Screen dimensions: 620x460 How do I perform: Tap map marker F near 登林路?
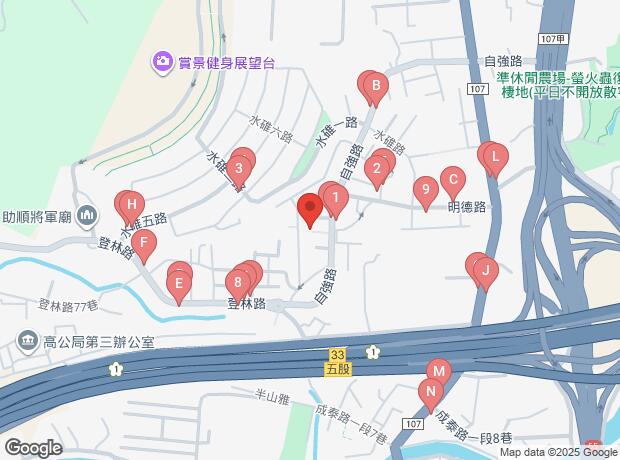[x=145, y=243]
